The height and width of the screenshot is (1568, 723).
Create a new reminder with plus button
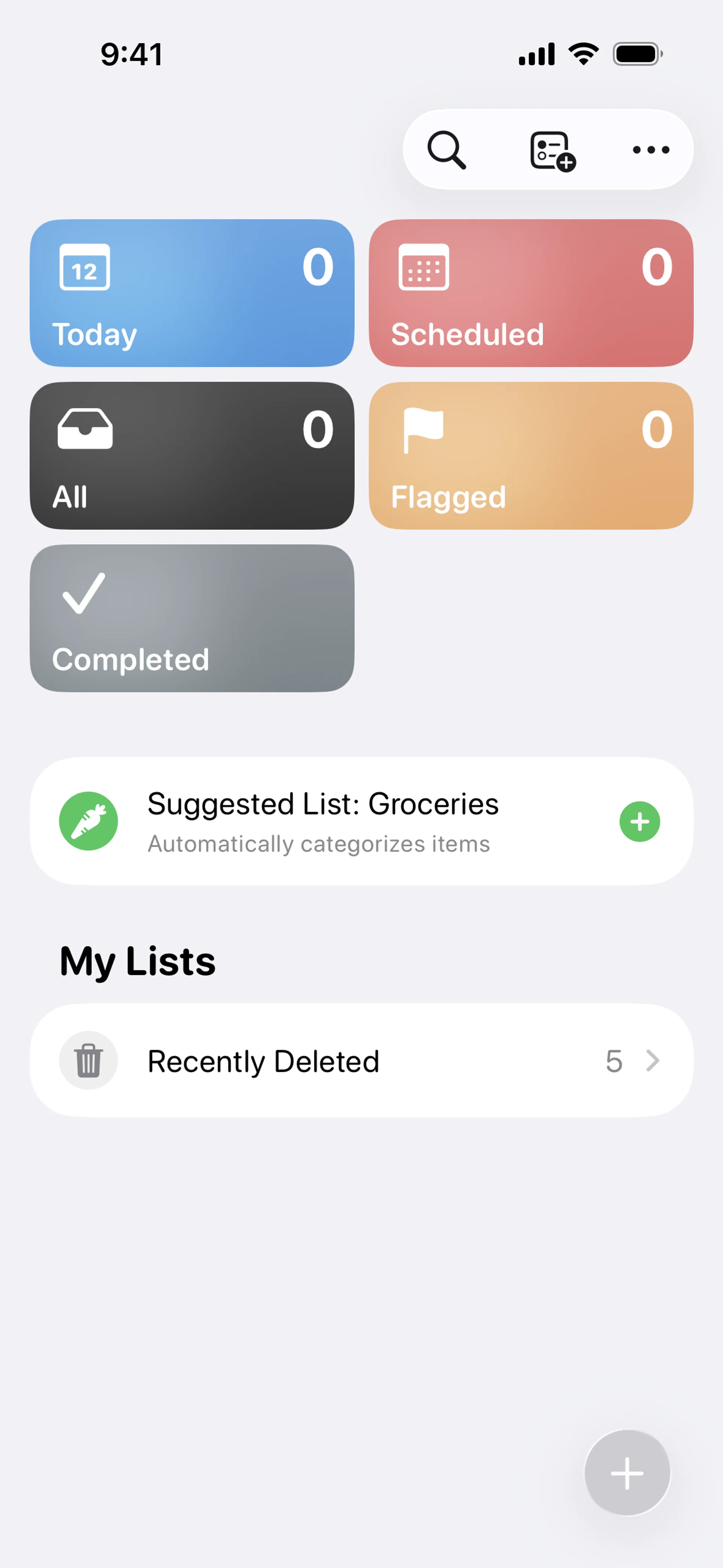[x=627, y=1473]
